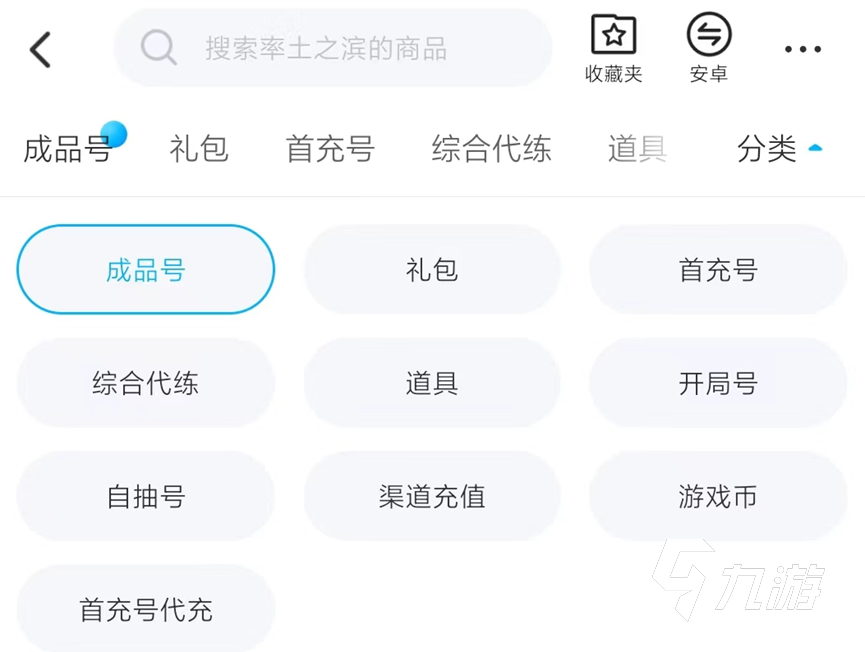
Task: Choose the 自抽号 chip
Action: pos(146,496)
